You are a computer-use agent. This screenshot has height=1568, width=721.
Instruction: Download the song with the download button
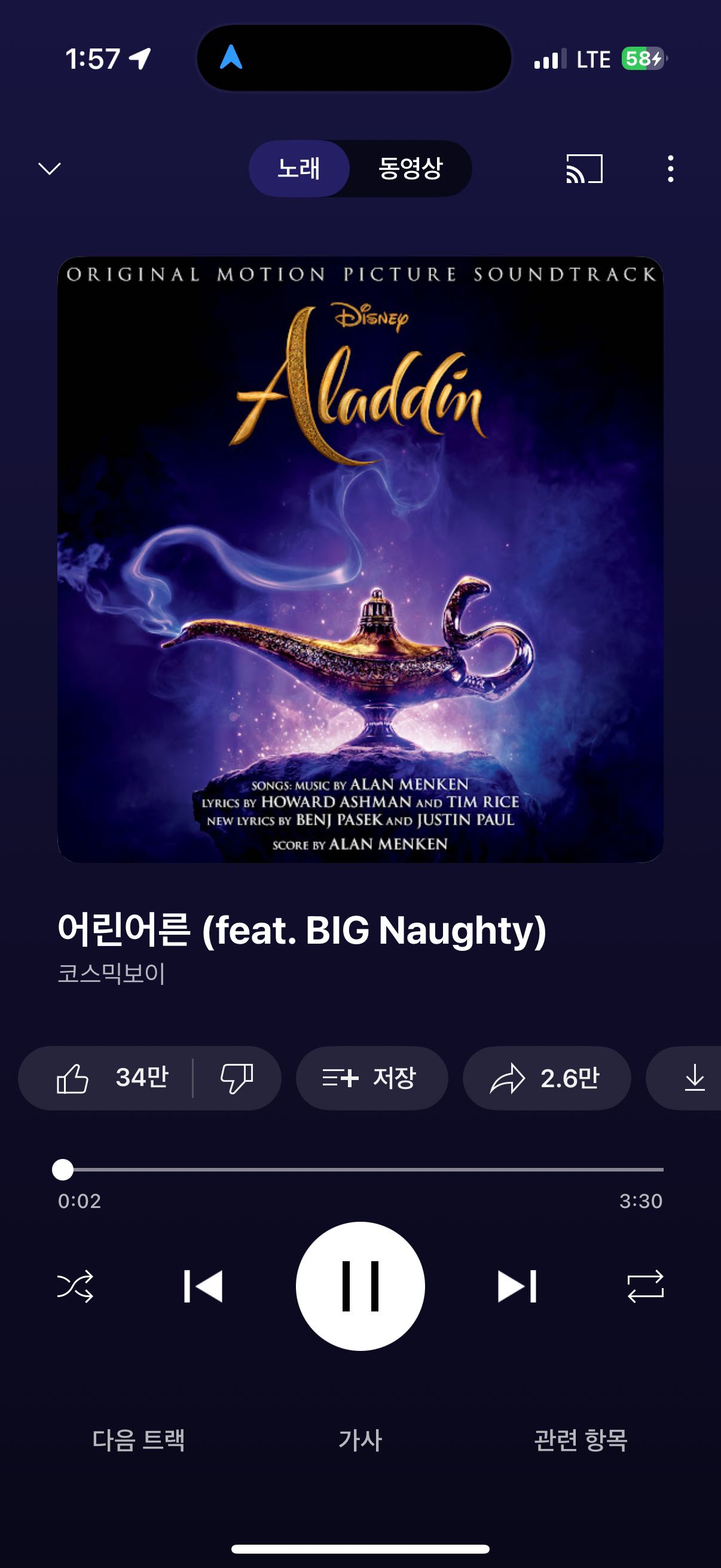point(694,1078)
